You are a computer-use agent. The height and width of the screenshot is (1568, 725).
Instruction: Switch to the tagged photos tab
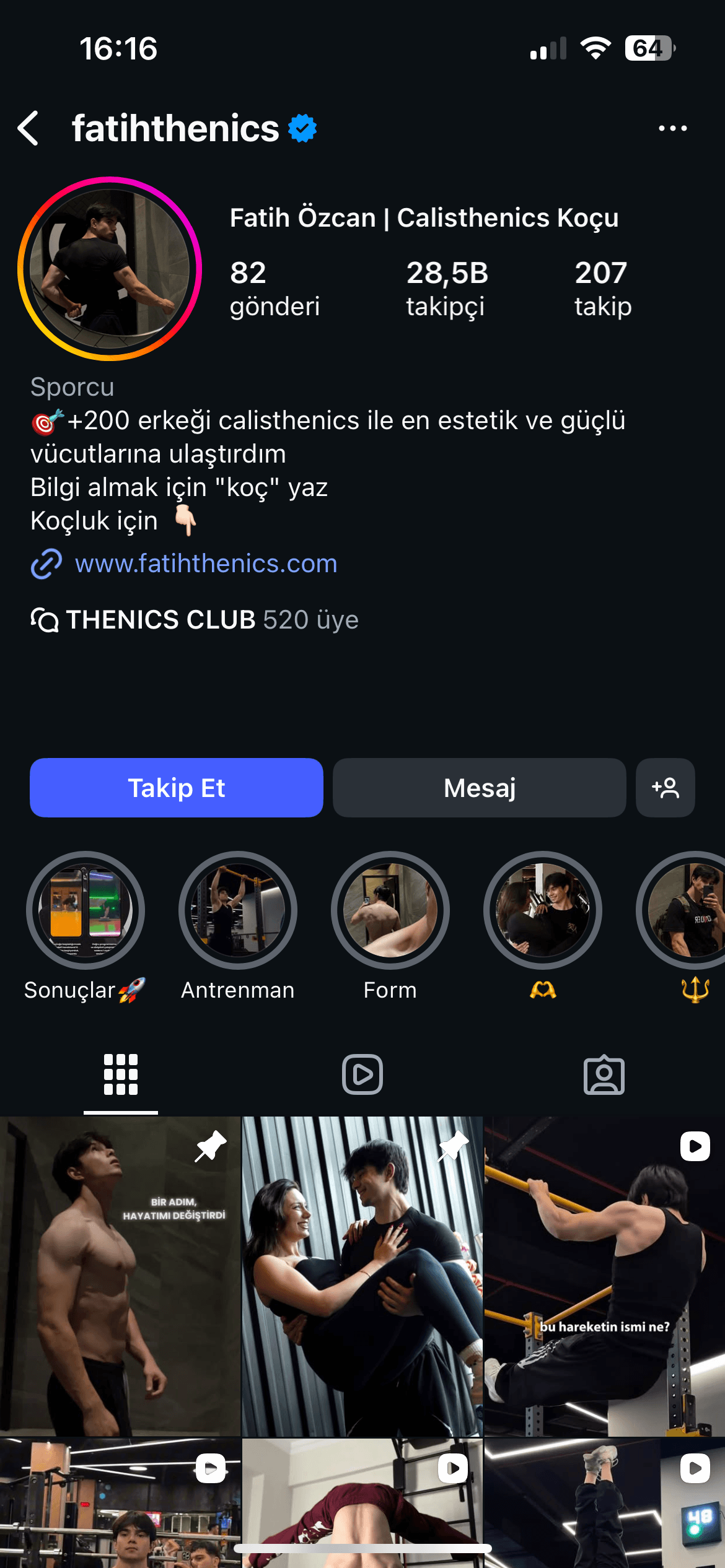click(x=604, y=1074)
